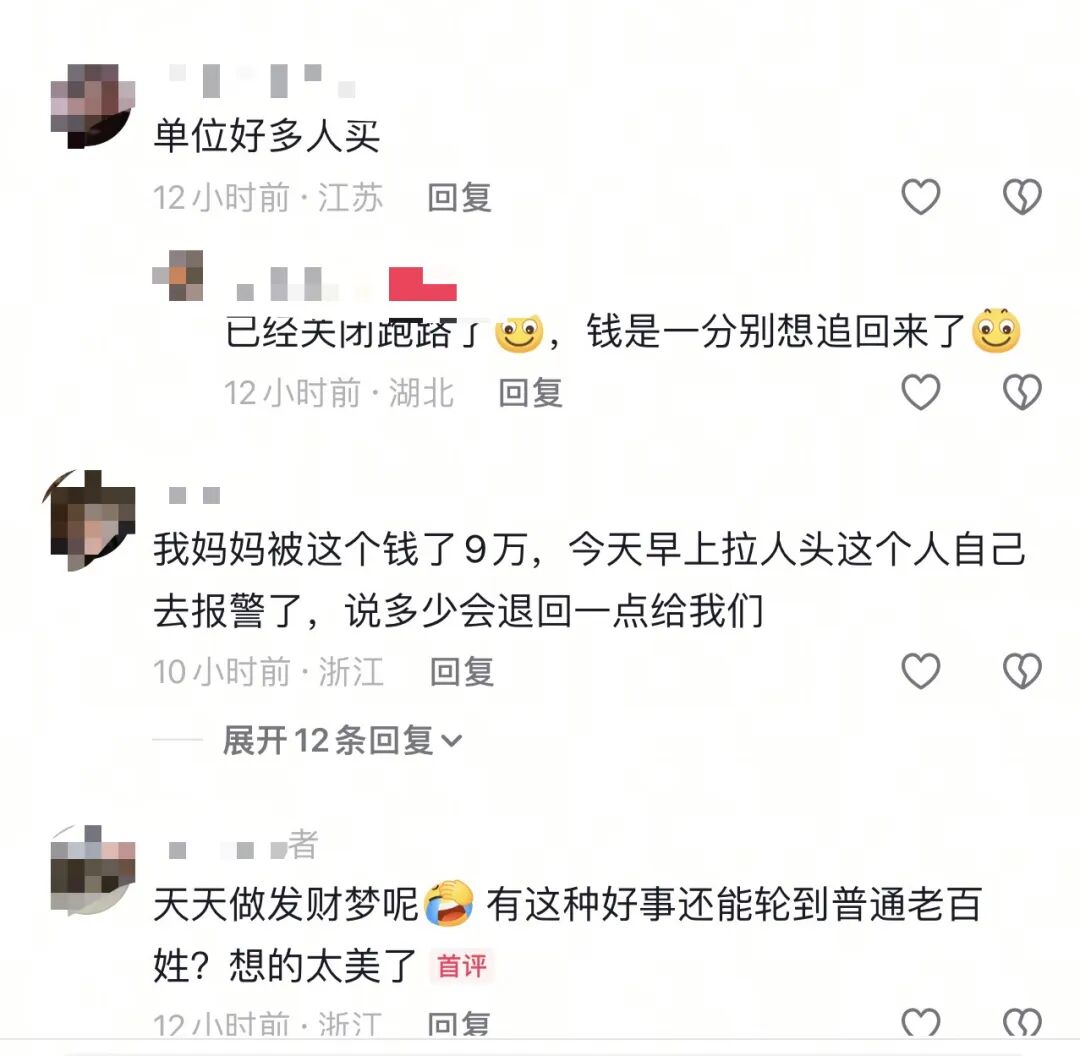Image resolution: width=1080 pixels, height=1056 pixels.
Task: Like the comment about 我妈妈被这个钱了9万
Action: click(921, 671)
